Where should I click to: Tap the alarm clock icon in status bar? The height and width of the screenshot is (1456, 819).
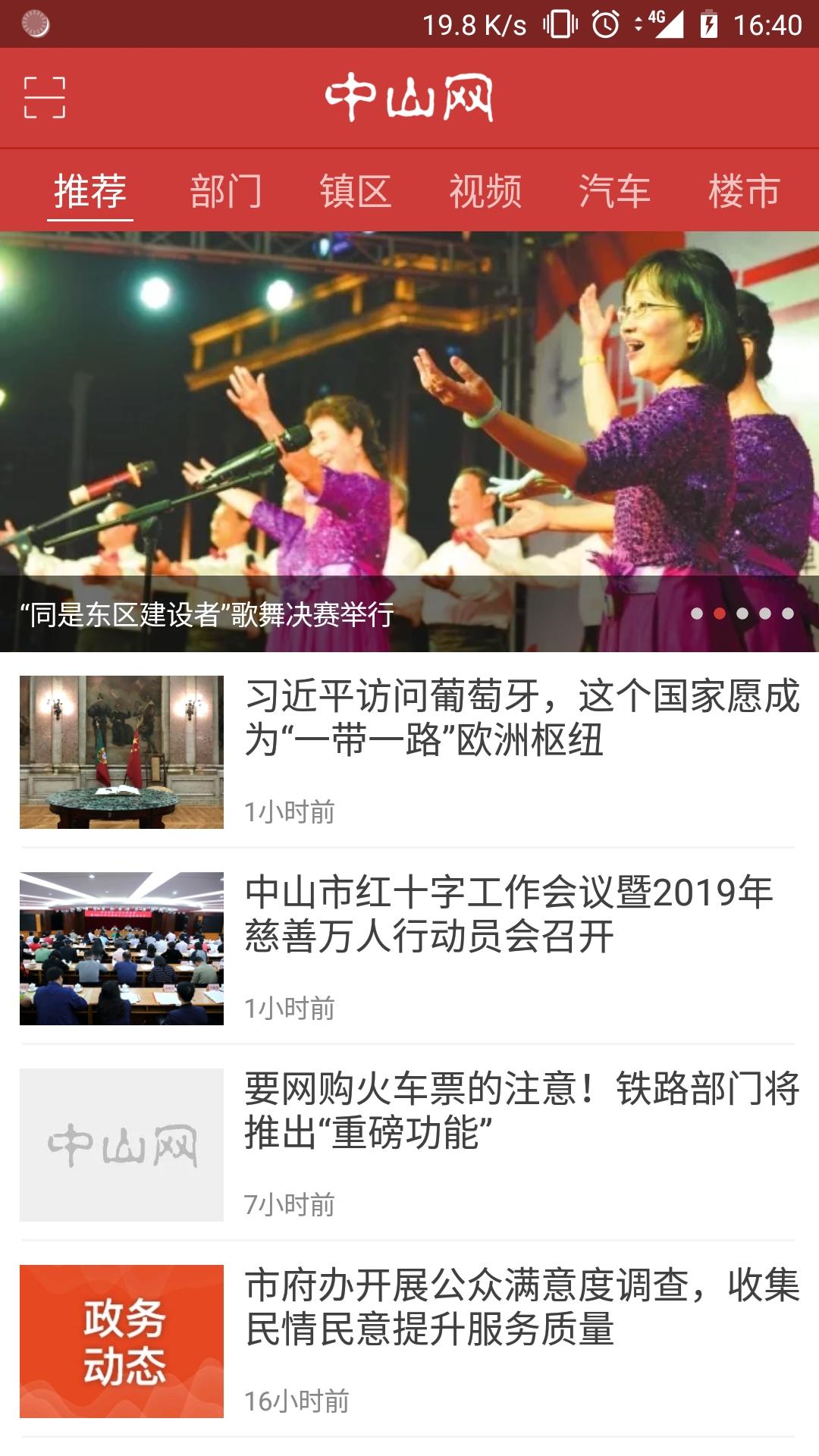click(607, 23)
